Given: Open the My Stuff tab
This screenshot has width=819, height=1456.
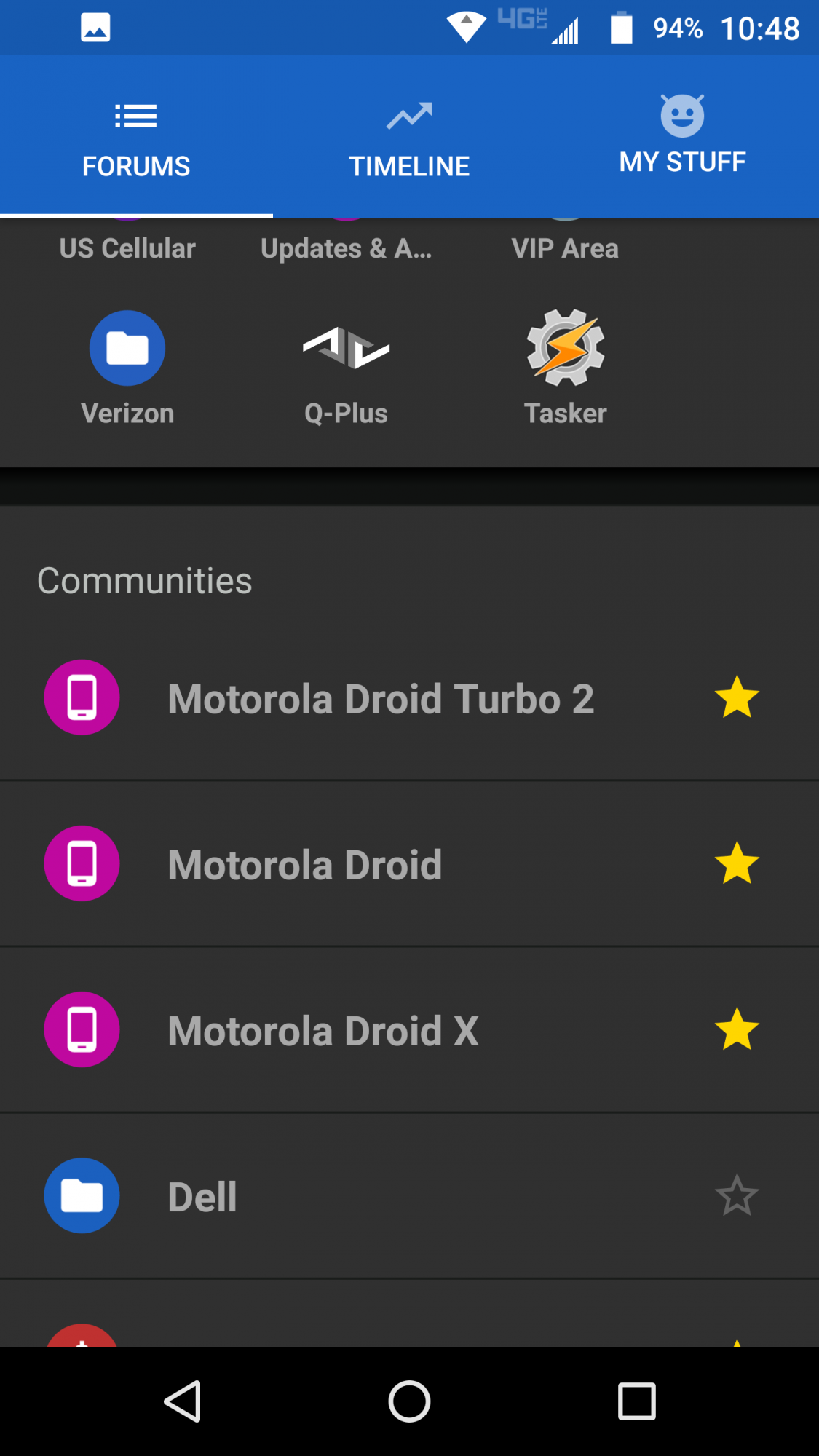Looking at the screenshot, I should 682,137.
